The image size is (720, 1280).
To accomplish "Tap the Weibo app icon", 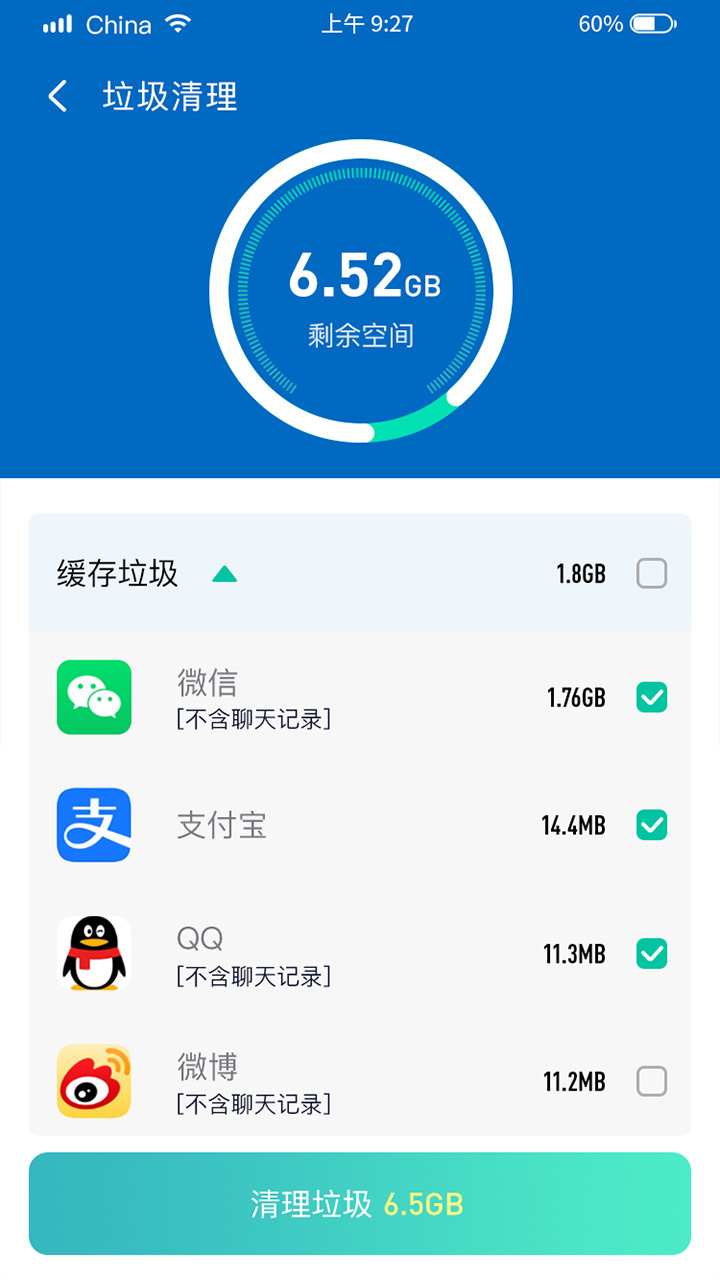I will pyautogui.click(x=93, y=1081).
